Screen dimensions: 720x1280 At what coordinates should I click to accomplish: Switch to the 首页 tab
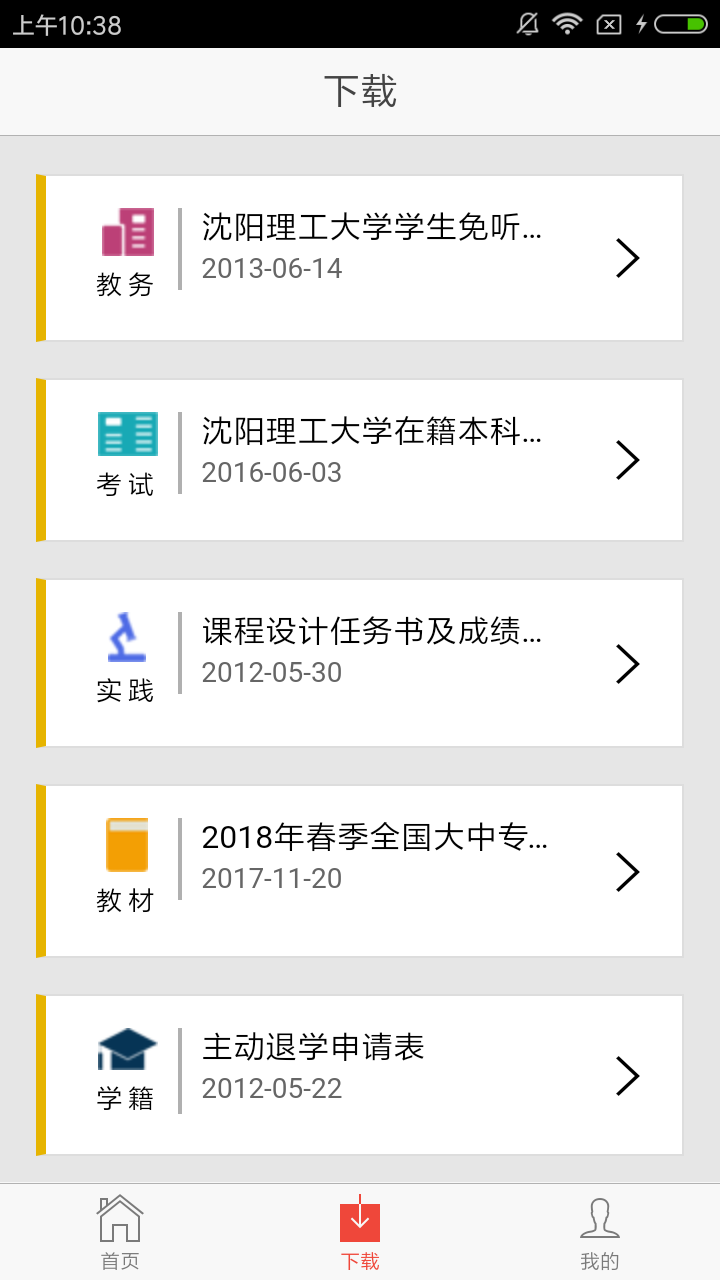120,1232
